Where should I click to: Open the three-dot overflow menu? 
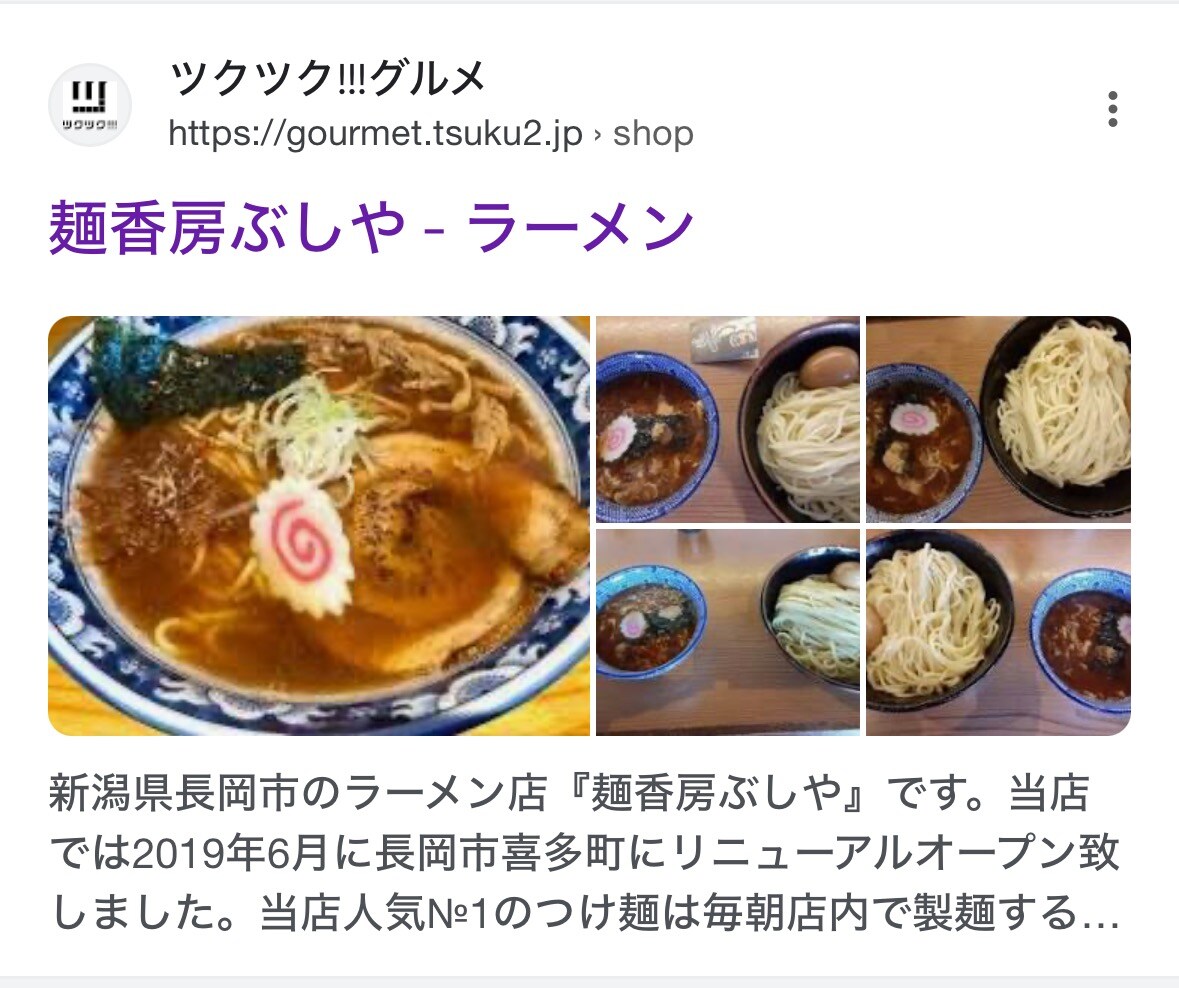[x=1112, y=109]
